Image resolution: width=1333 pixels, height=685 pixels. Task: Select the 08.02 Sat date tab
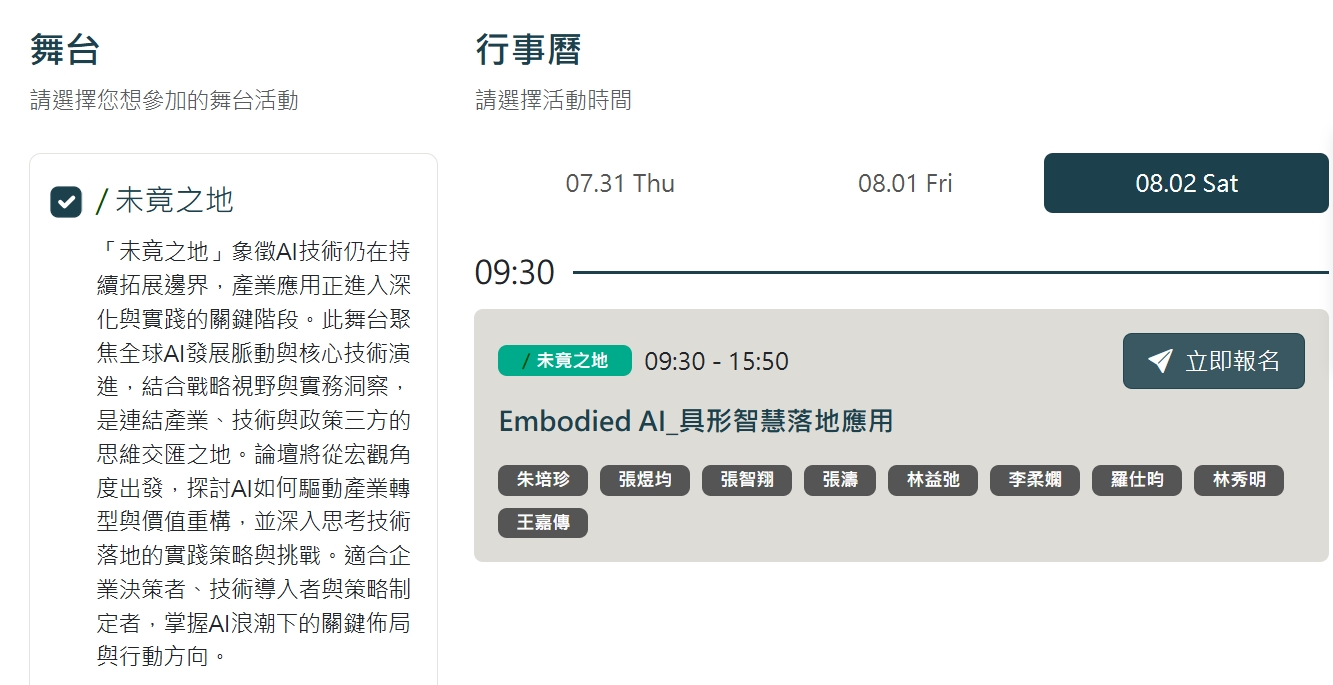[x=1186, y=183]
